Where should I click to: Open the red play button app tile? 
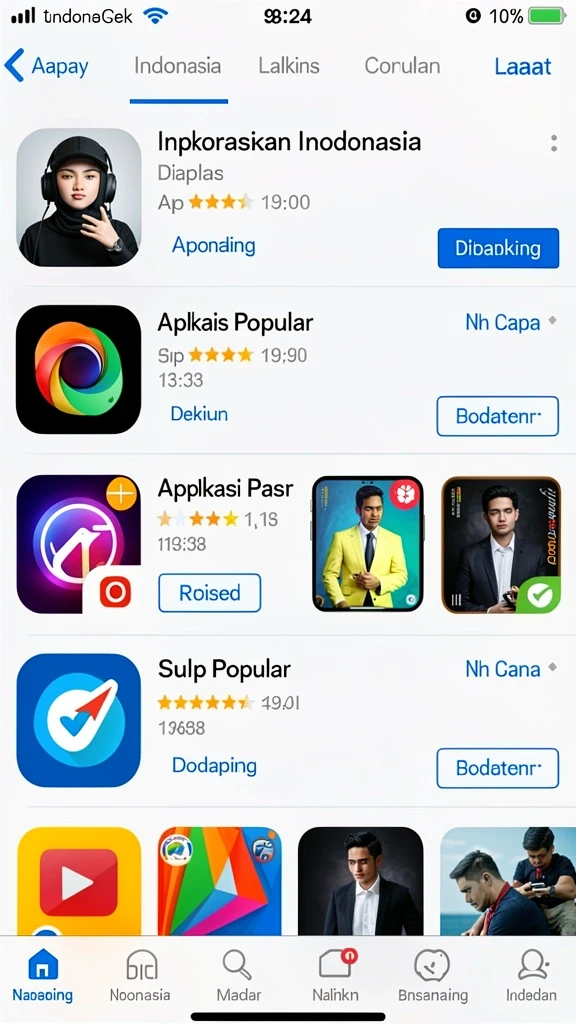[x=79, y=882]
